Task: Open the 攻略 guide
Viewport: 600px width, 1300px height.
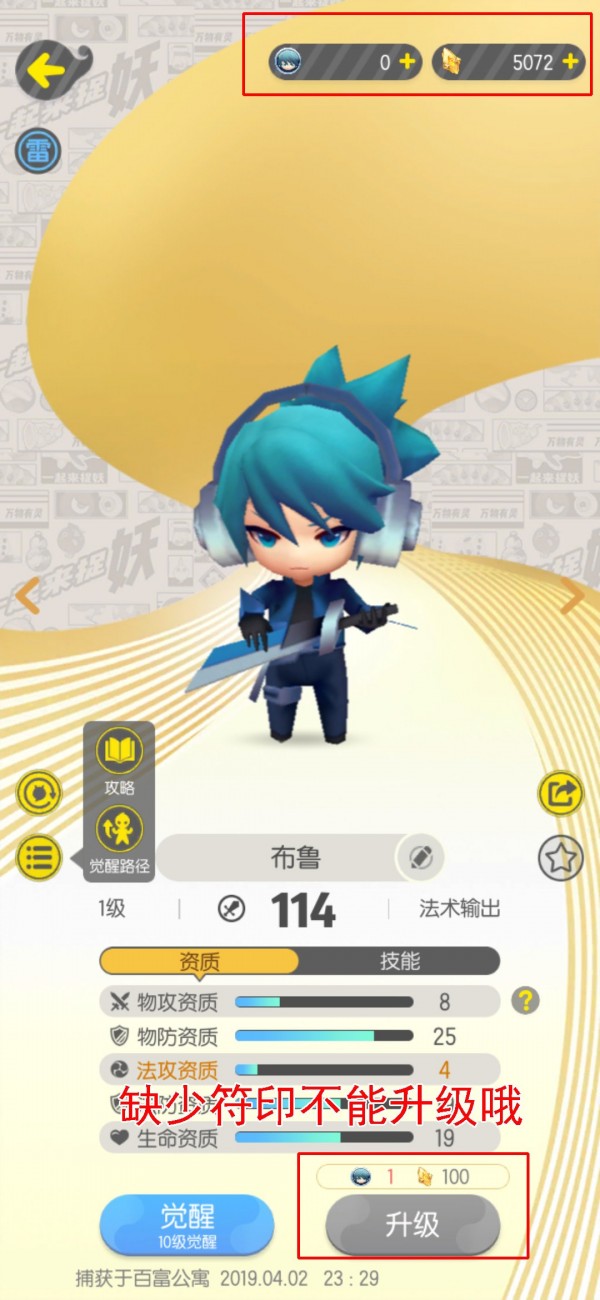Action: [x=119, y=762]
